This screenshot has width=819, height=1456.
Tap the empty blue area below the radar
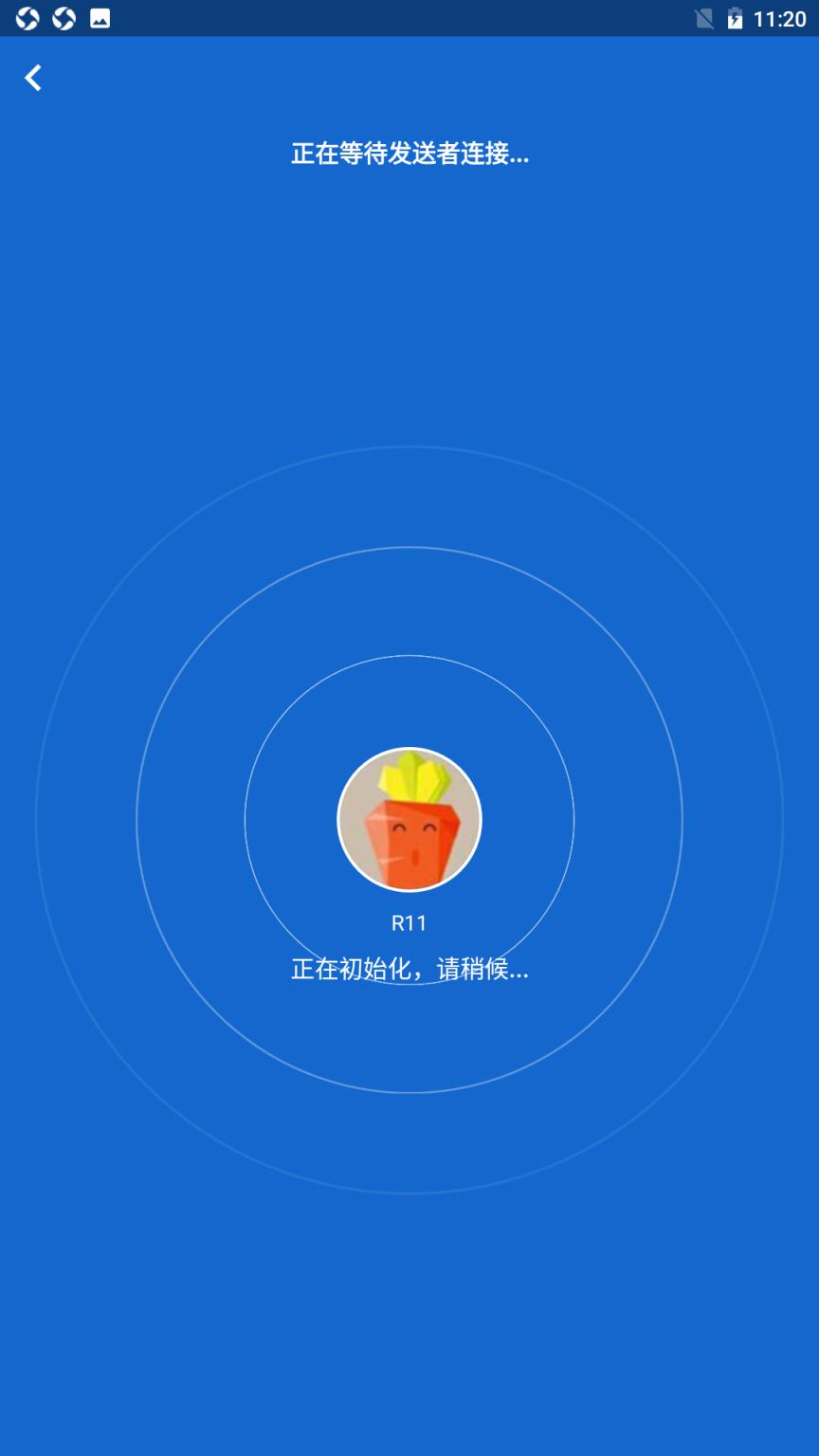(409, 1327)
